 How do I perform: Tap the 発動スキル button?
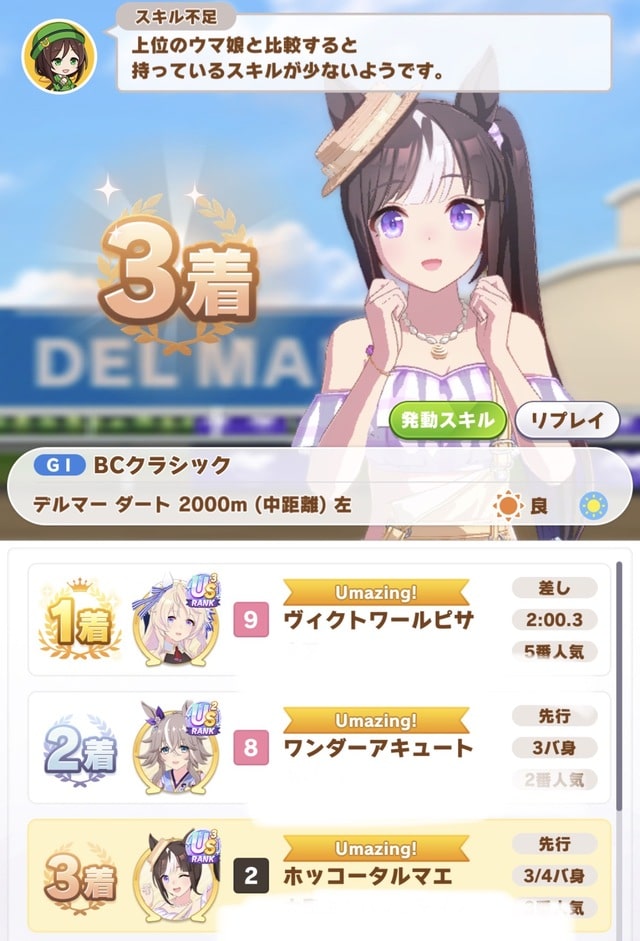point(447,420)
